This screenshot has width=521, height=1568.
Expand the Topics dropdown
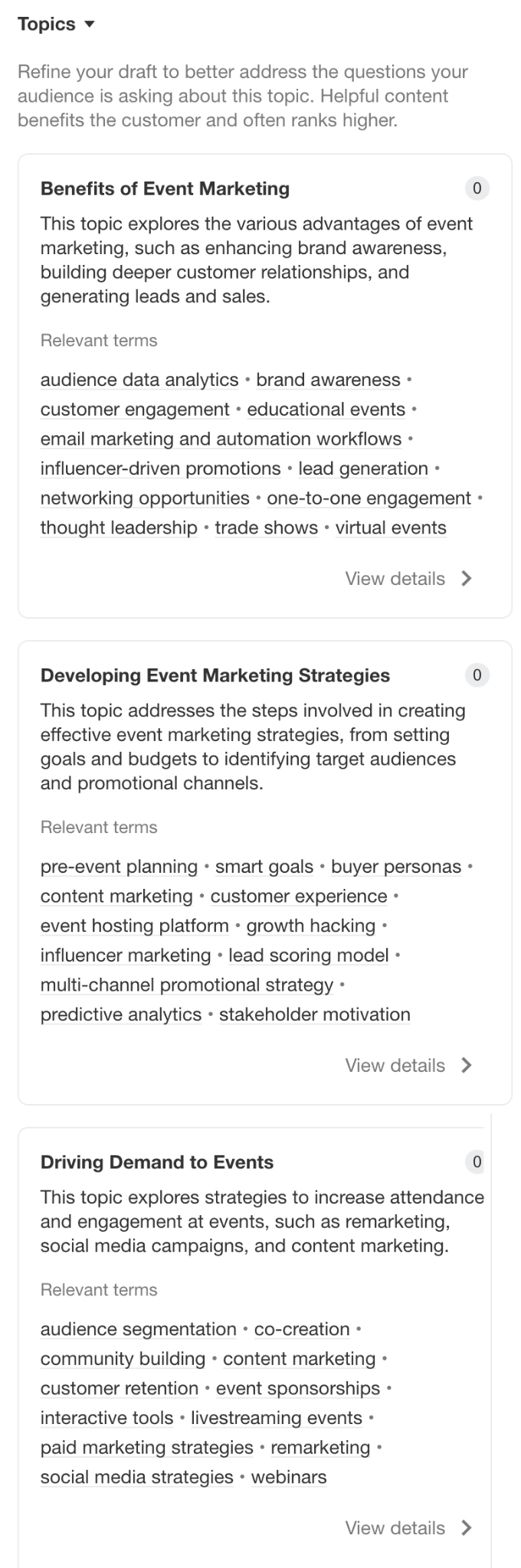pyautogui.click(x=56, y=24)
